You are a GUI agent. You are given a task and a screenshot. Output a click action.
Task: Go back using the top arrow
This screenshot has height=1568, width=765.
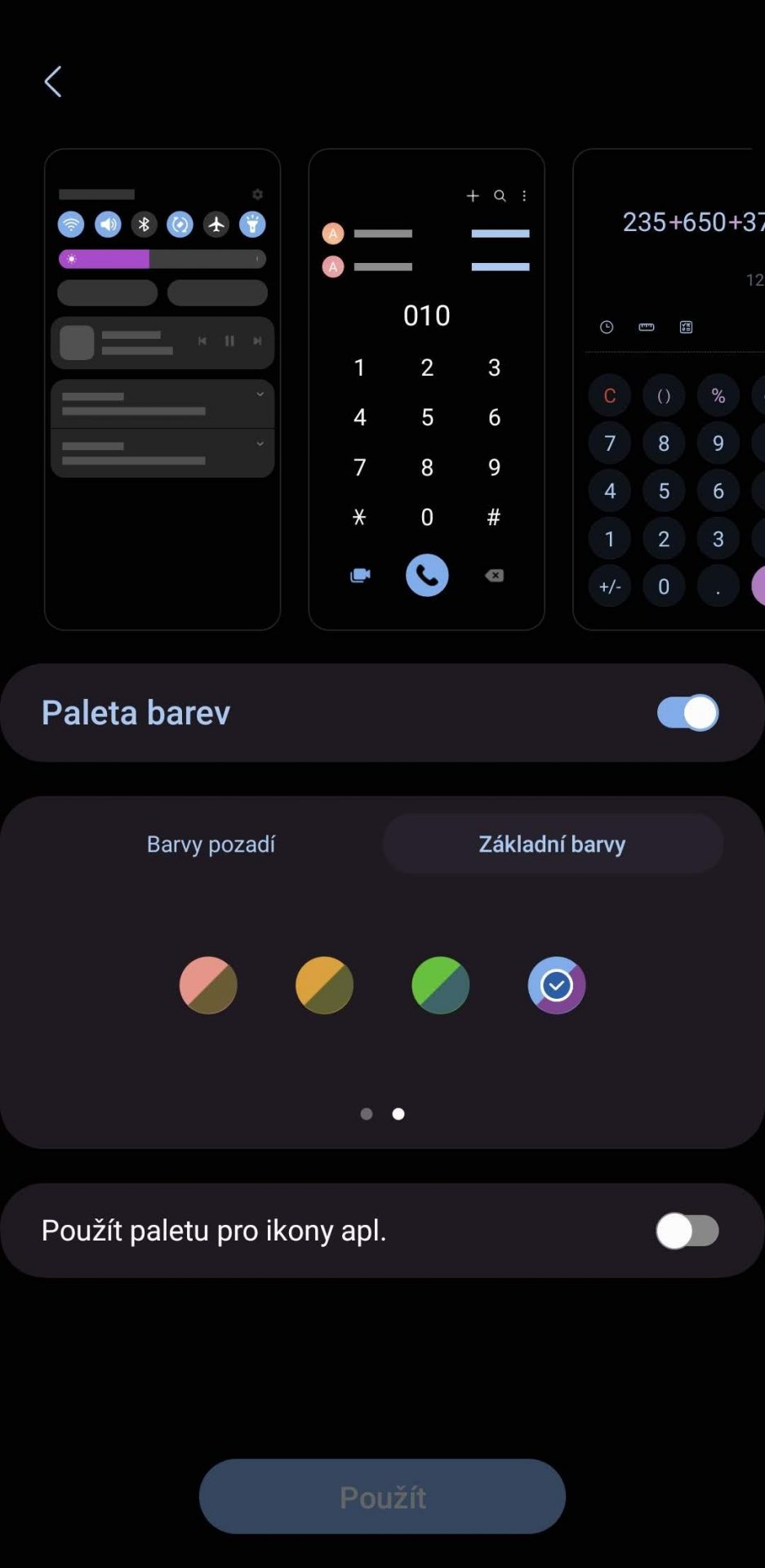[53, 82]
